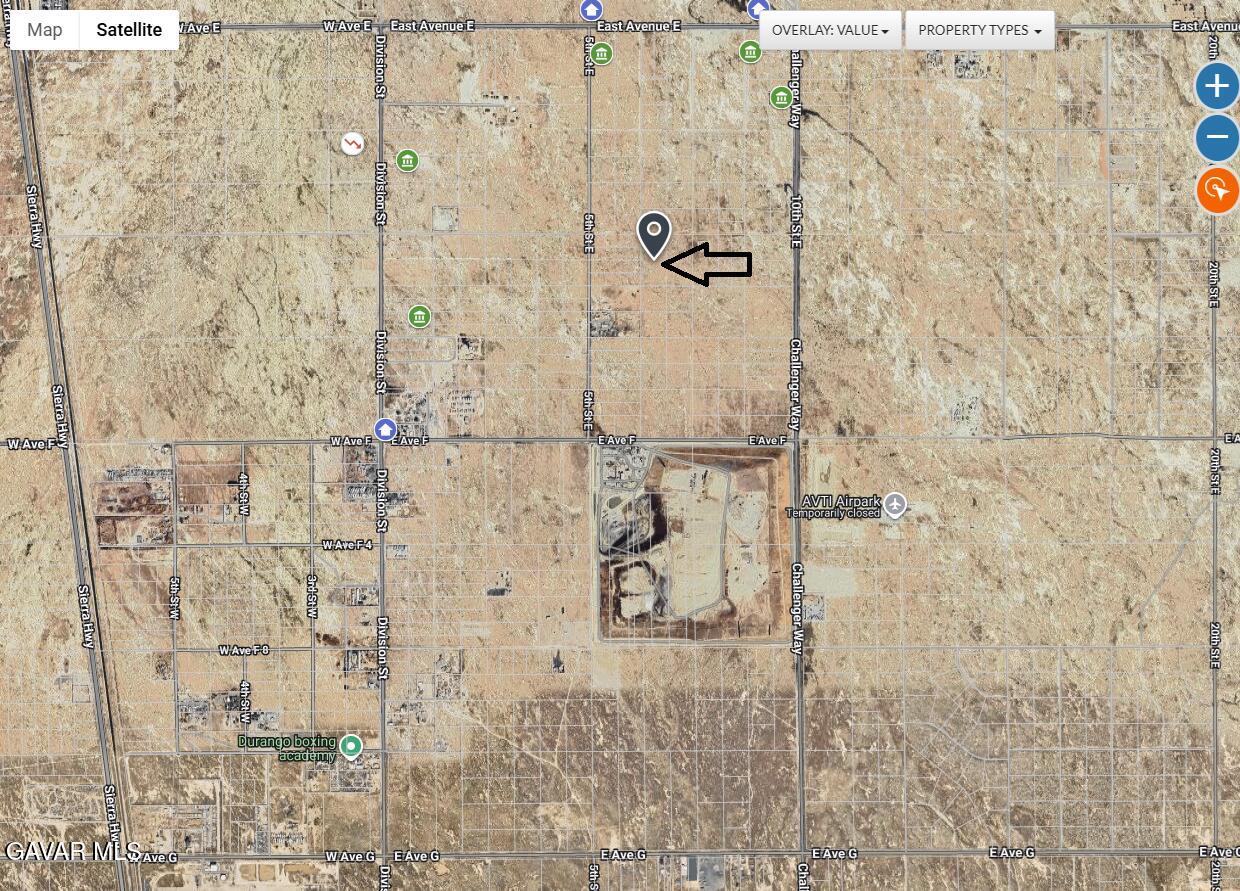Screen dimensions: 1240x891
Task: Zoom in with the plus button
Action: pos(1216,86)
